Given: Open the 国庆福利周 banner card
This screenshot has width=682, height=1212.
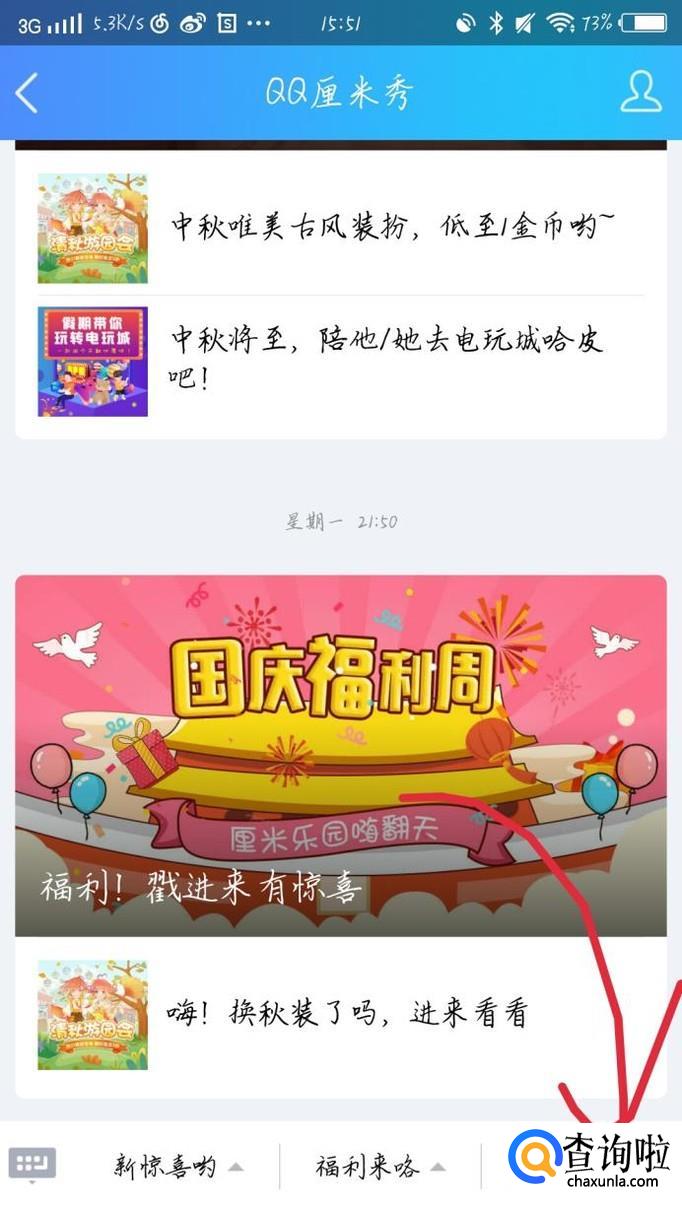Looking at the screenshot, I should [340, 755].
